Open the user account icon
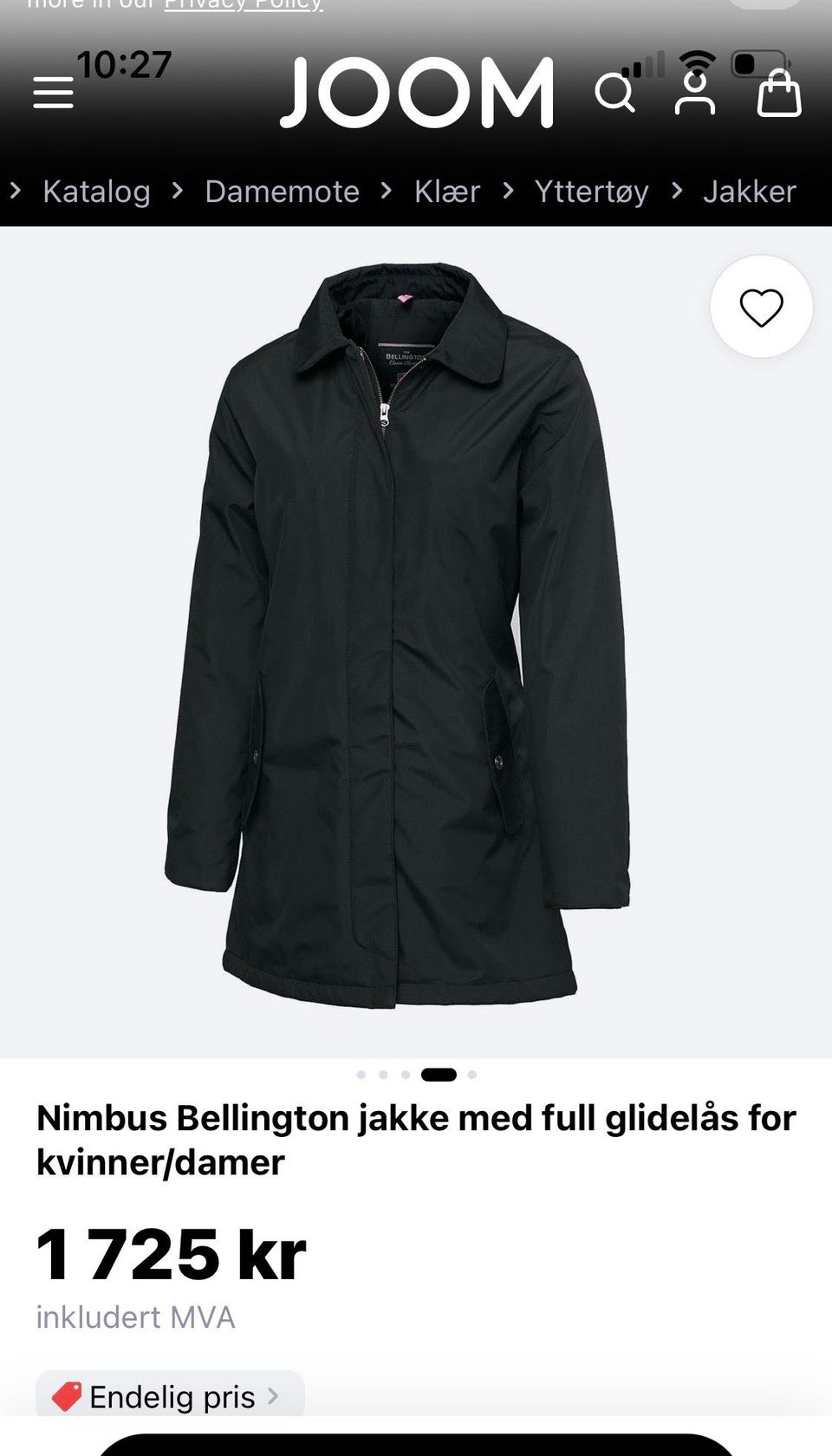This screenshot has width=832, height=1456. [x=695, y=93]
